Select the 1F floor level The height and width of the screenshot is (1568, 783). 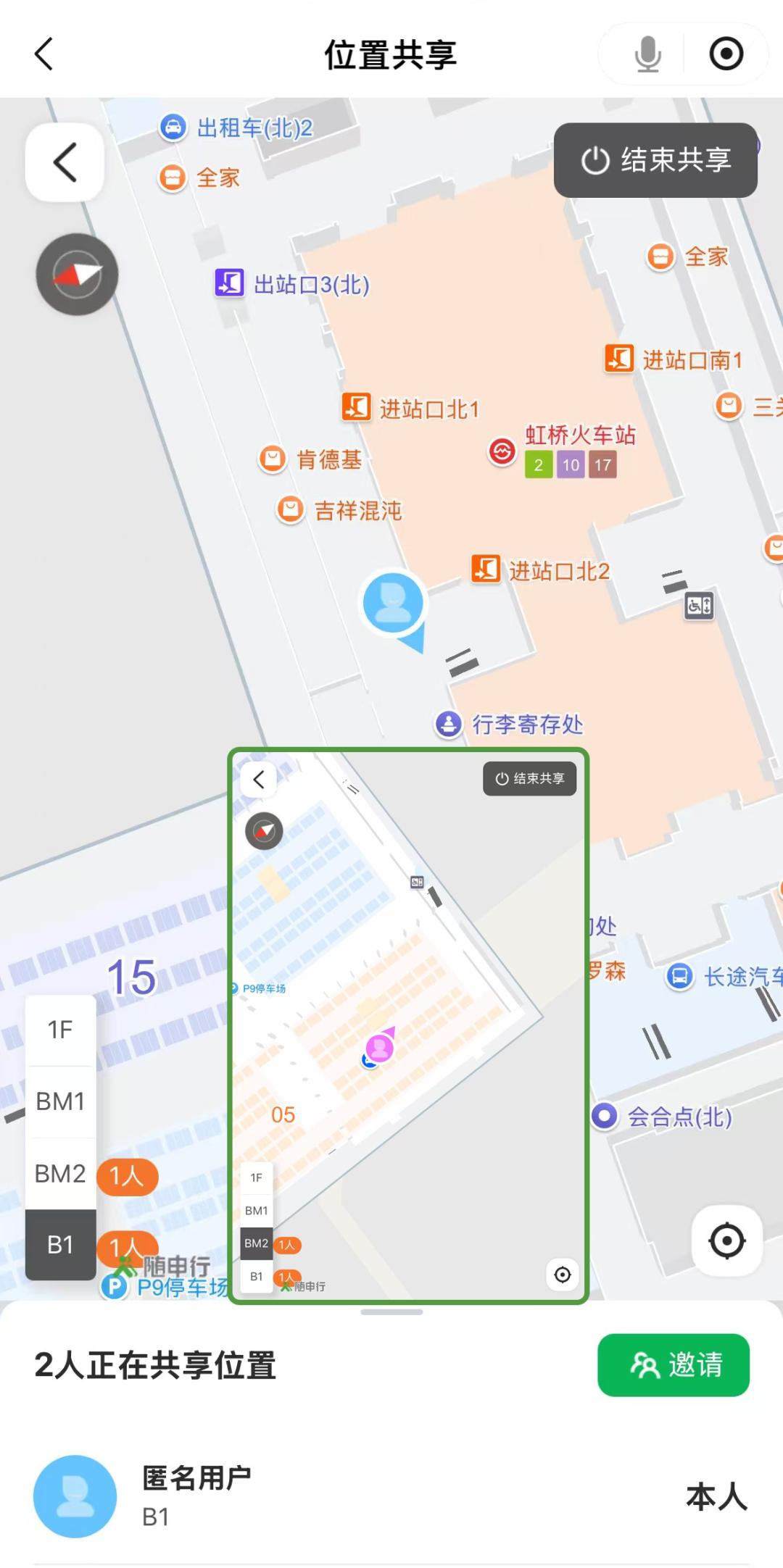(59, 1029)
